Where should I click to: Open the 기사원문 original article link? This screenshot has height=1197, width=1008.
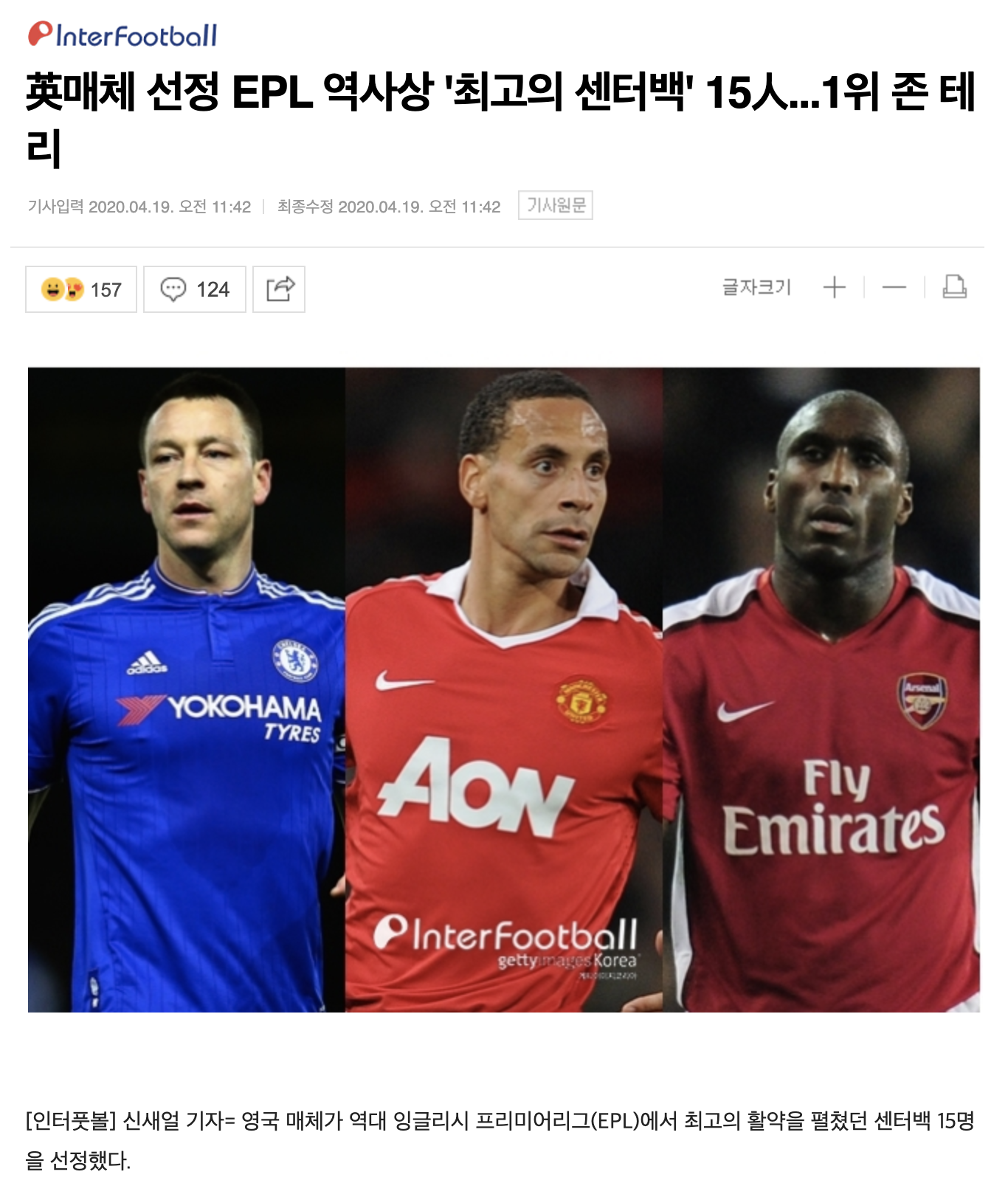tap(555, 205)
